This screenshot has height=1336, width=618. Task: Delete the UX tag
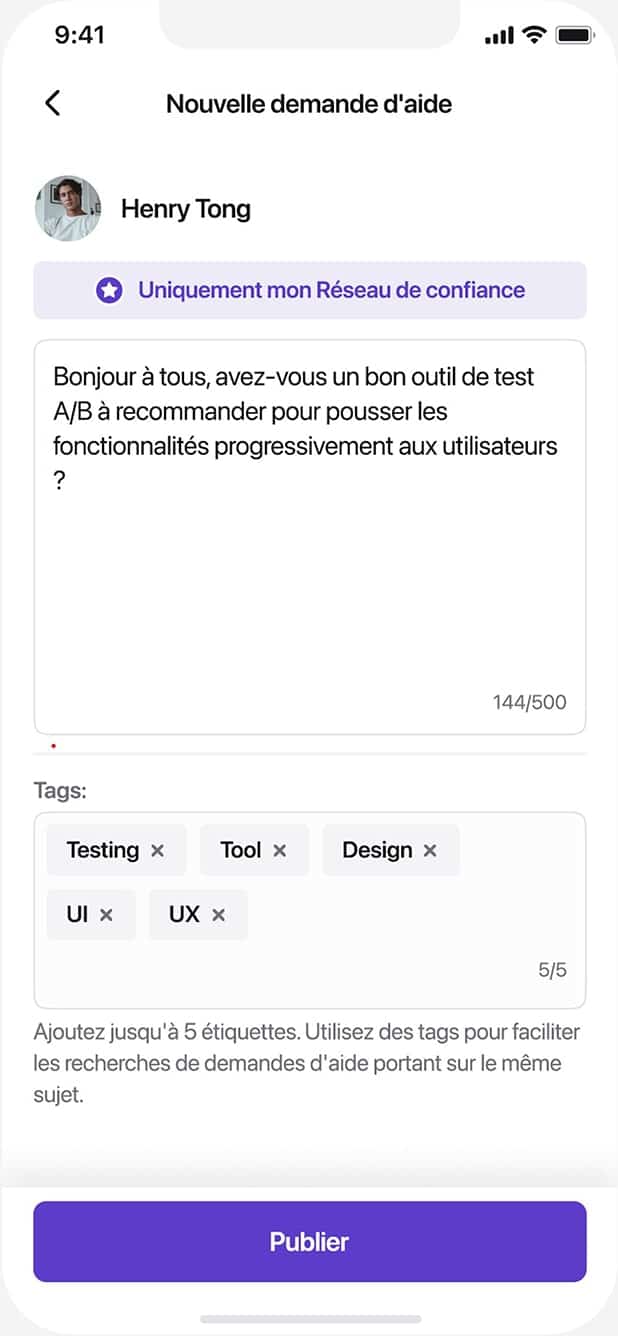[x=219, y=915]
